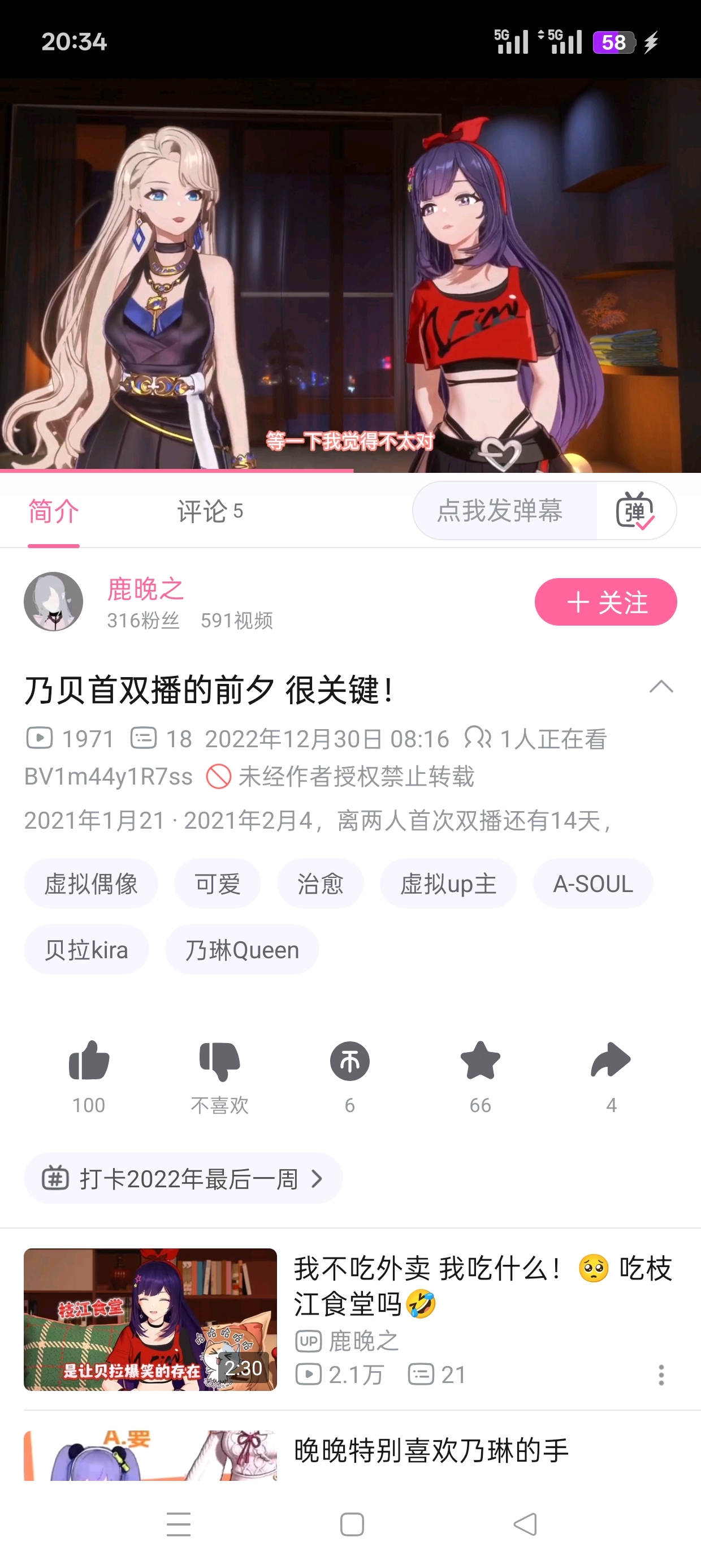Add this video to favorites

480,1061
